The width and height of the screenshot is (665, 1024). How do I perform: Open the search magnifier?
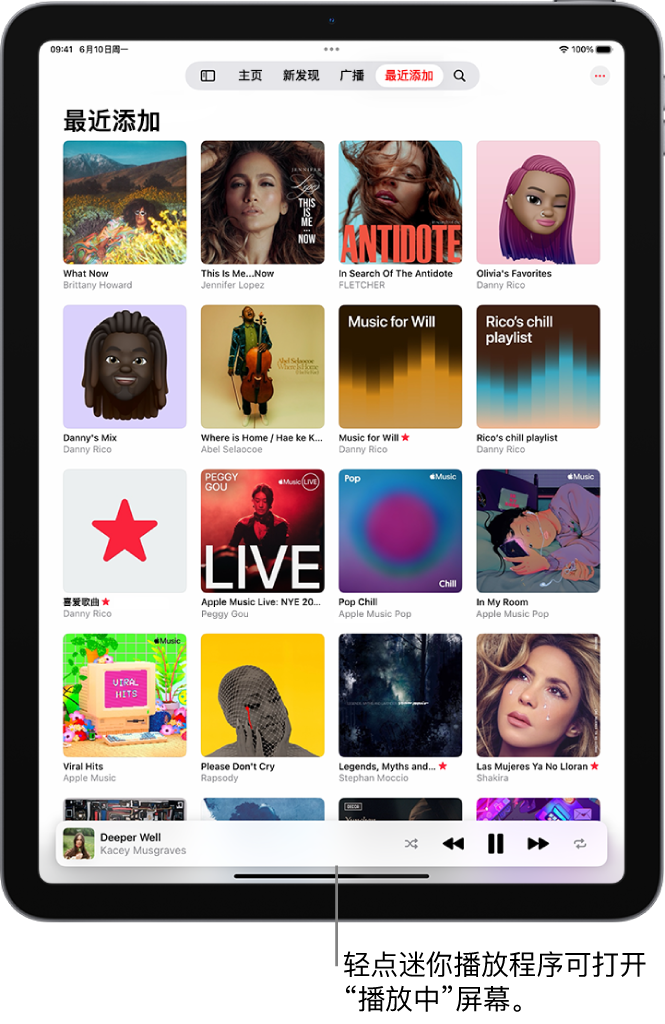[x=460, y=76]
